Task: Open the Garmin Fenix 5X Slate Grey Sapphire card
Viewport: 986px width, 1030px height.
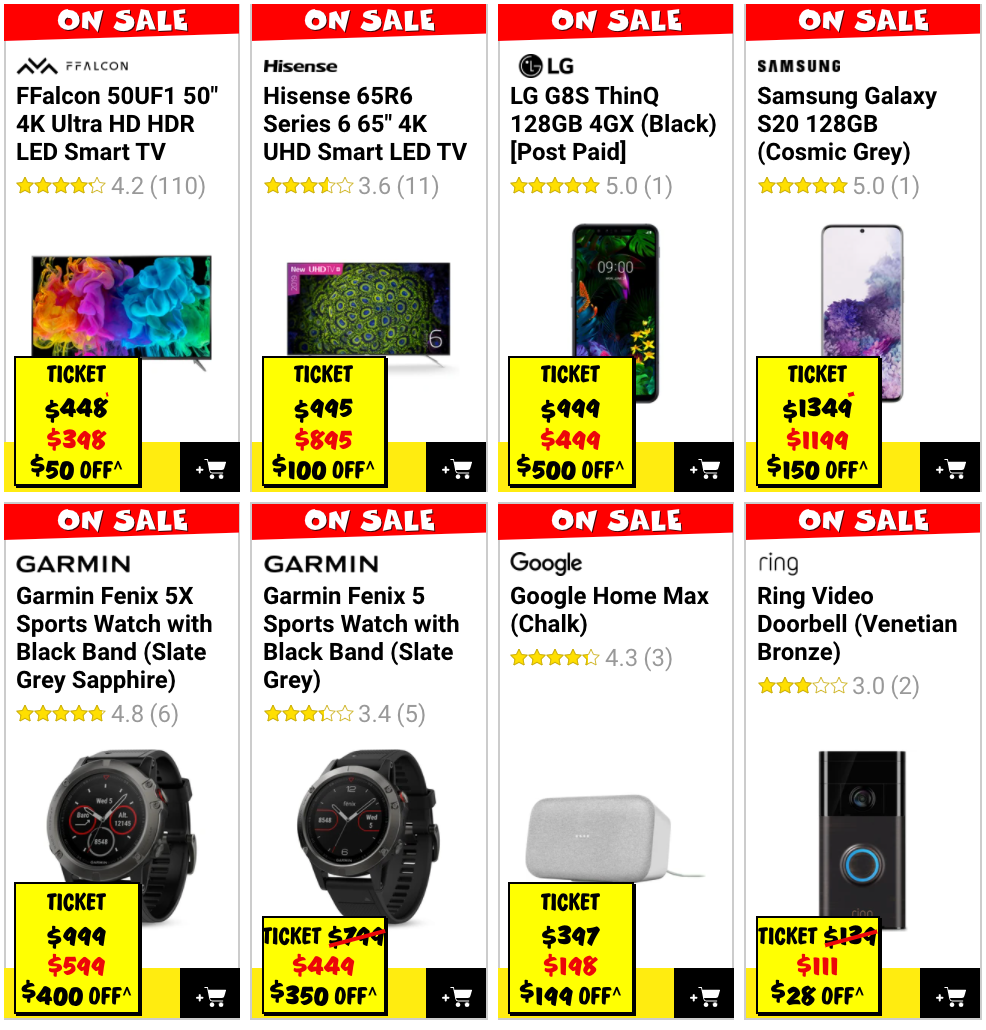Action: 114,638
